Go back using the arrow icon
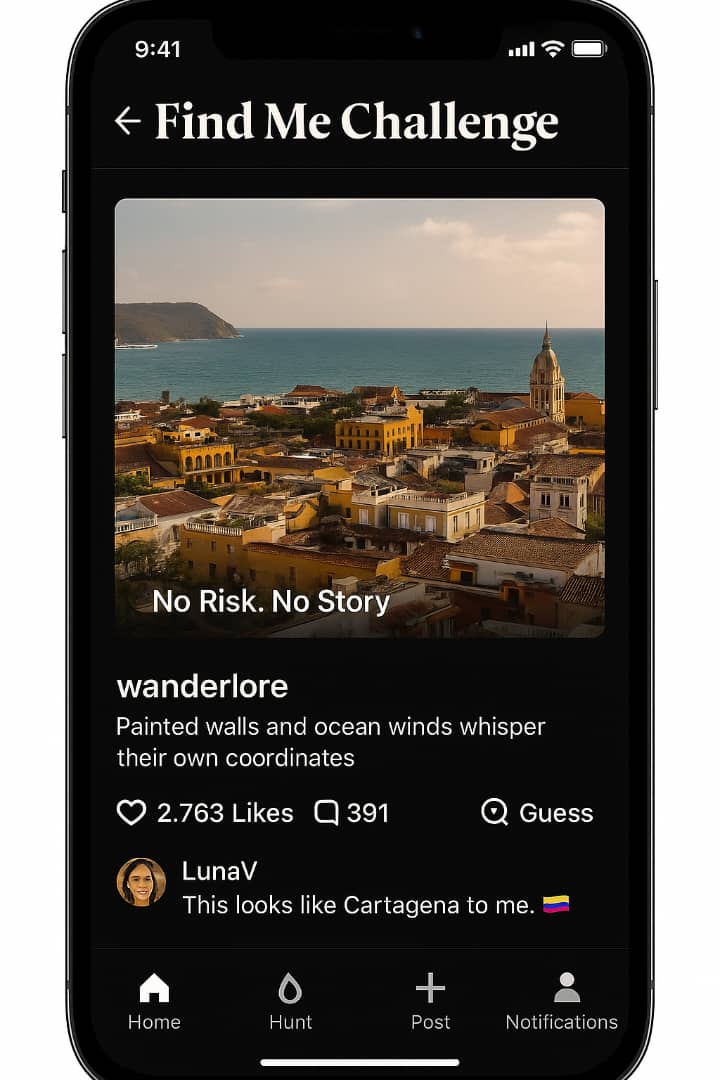Screen dimensions: 720x1080 tap(128, 122)
